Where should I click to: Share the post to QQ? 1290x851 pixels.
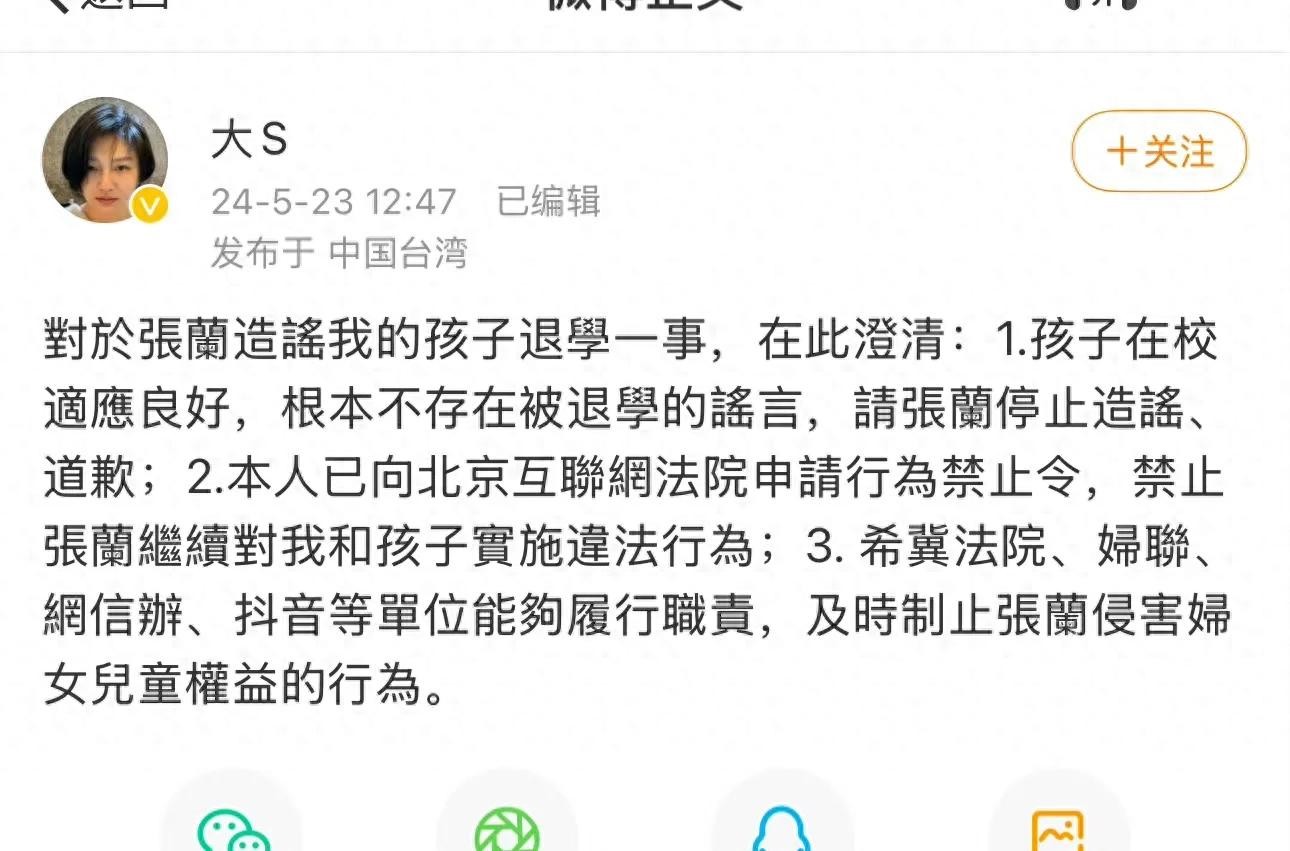pos(782,830)
